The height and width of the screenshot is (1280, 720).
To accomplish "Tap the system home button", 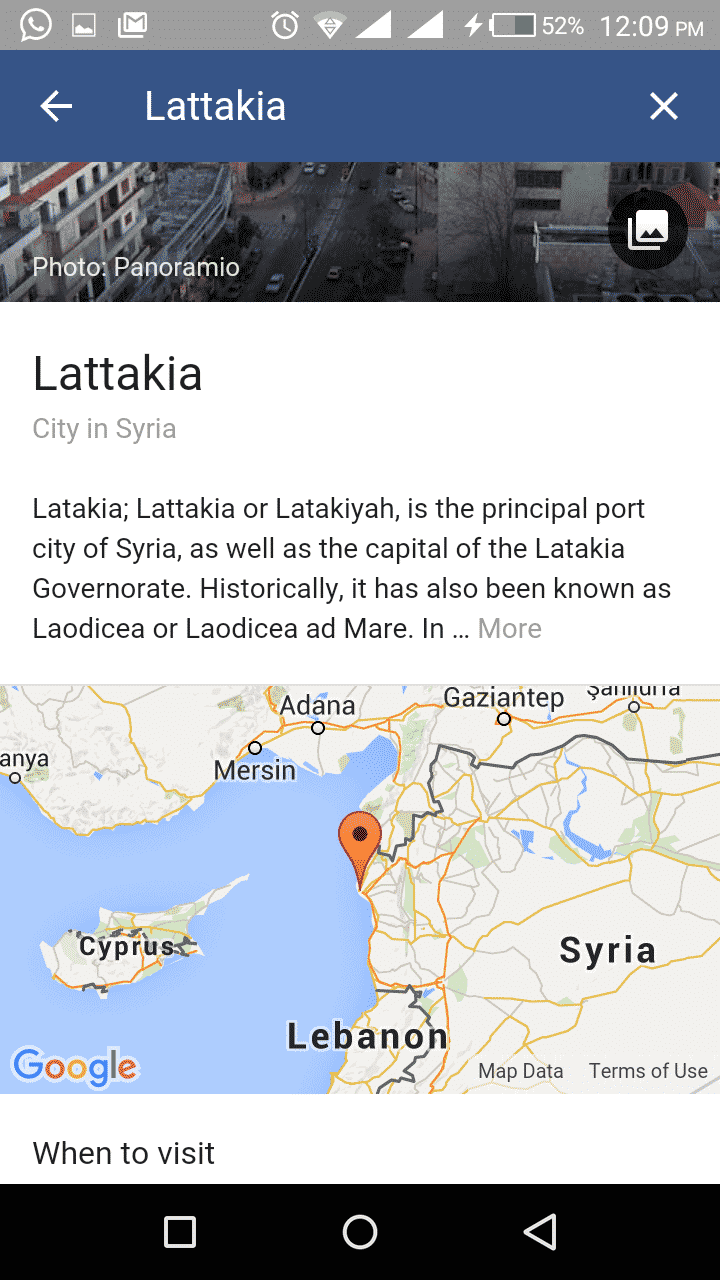I will coord(360,1232).
